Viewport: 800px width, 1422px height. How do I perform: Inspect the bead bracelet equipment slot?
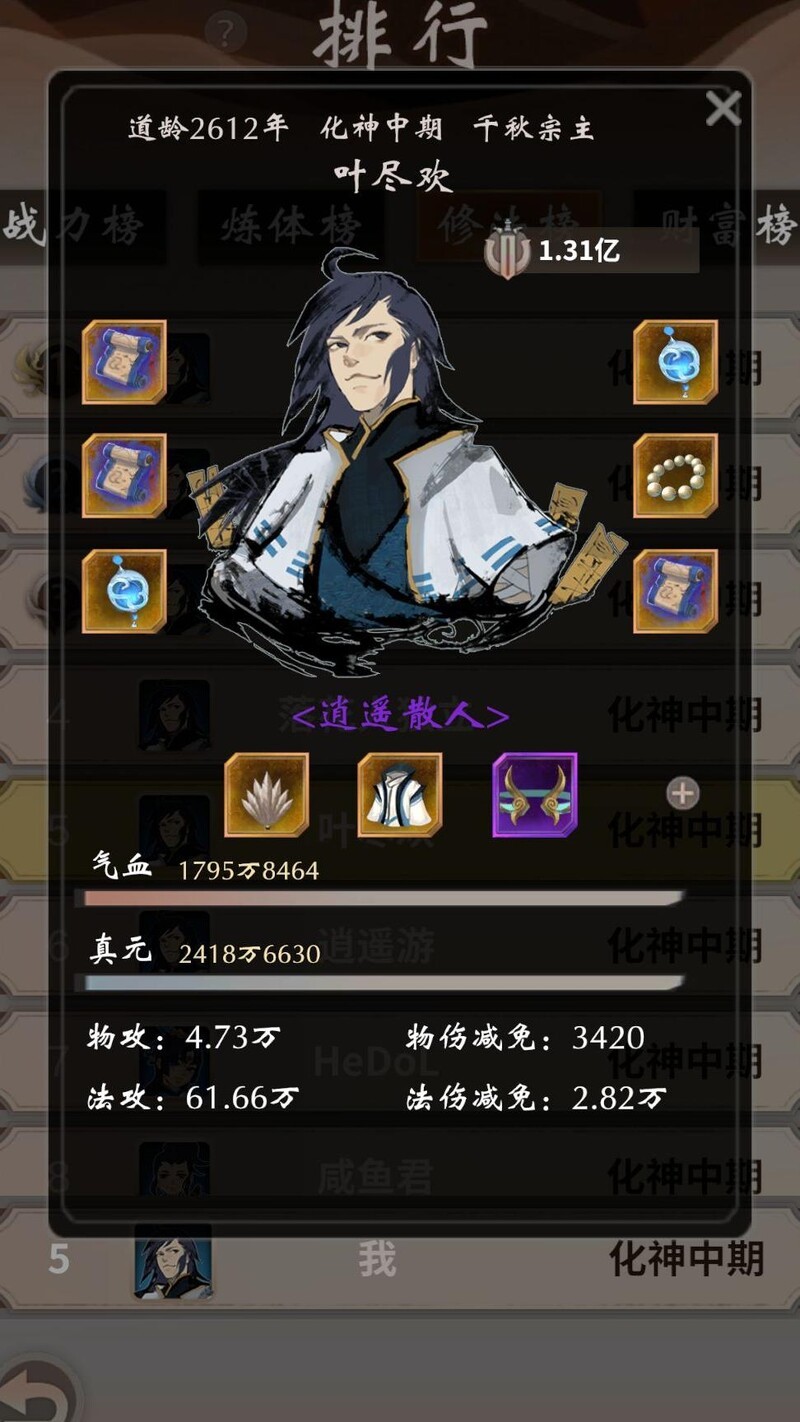(675, 476)
